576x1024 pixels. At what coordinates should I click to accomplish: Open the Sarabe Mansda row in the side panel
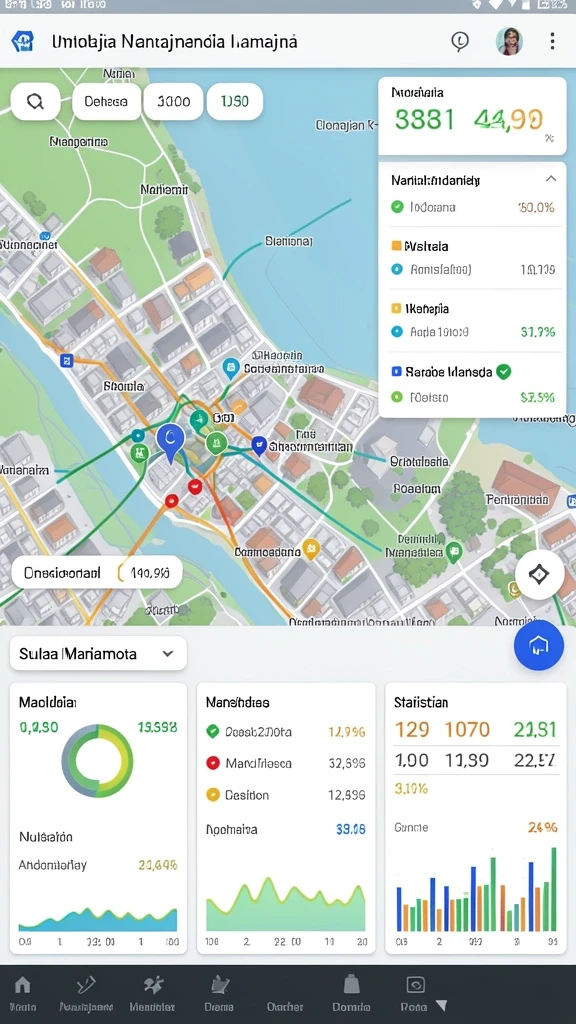[x=472, y=372]
